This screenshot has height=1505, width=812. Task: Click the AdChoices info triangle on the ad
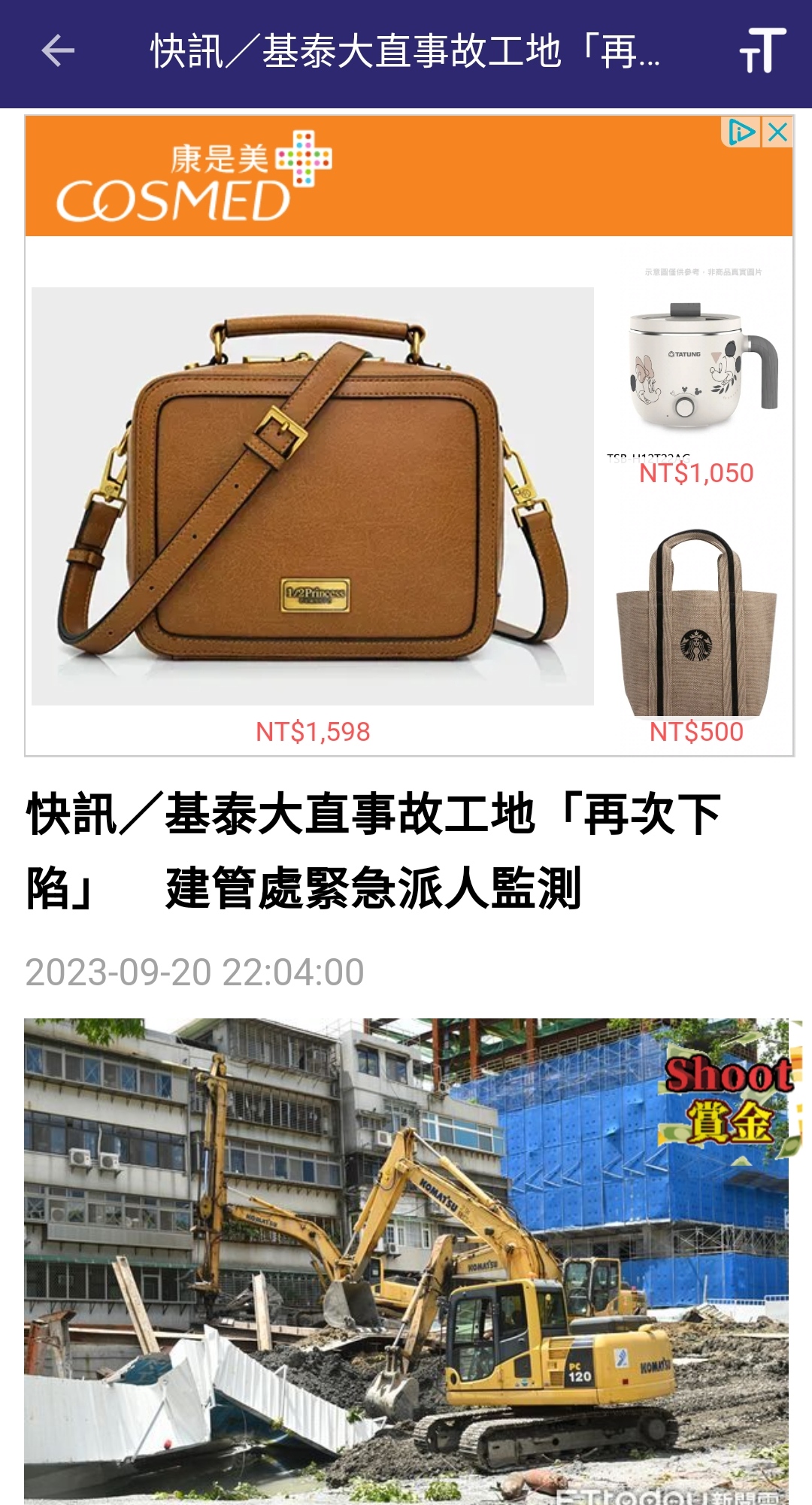pyautogui.click(x=744, y=130)
